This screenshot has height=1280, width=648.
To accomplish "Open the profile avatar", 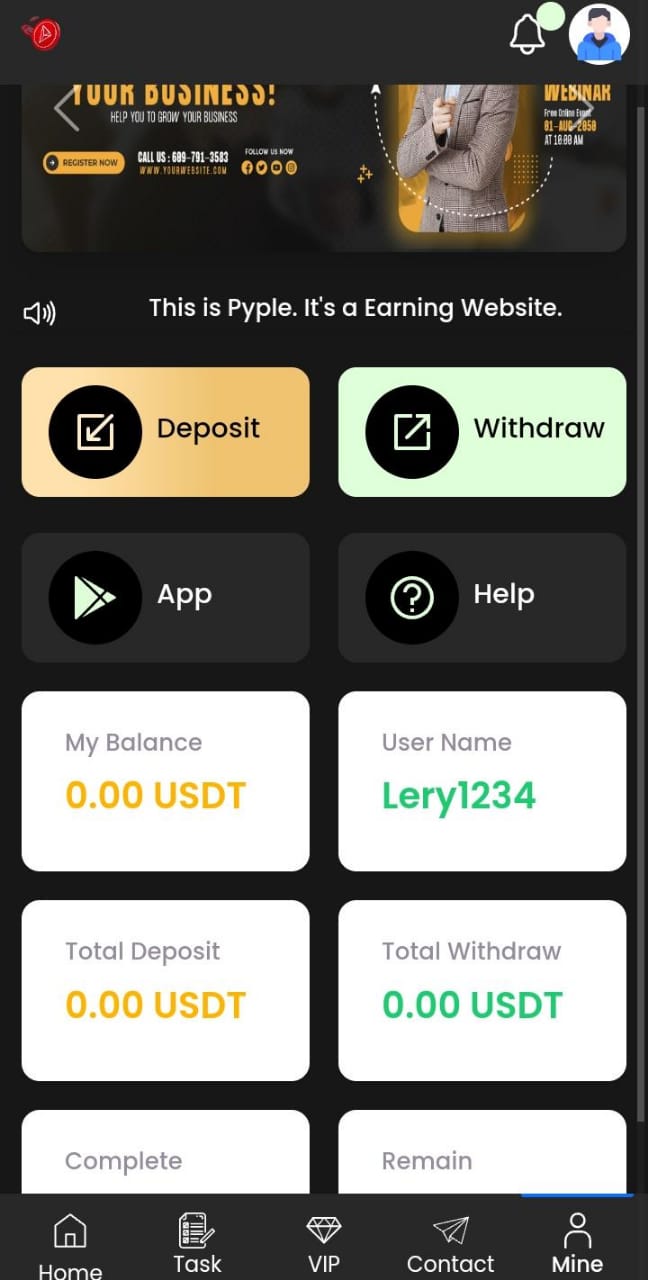I will 598,35.
